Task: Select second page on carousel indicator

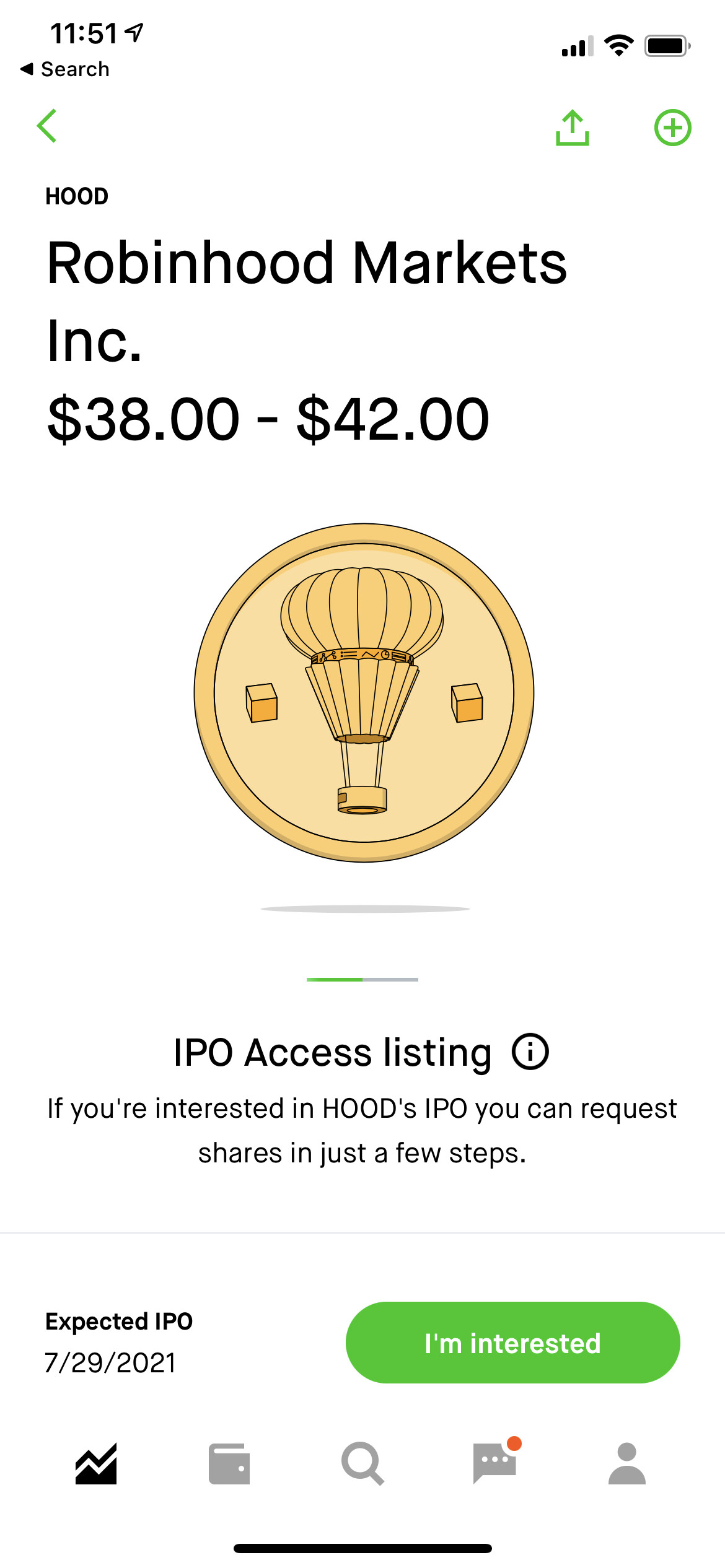Action: coord(389,978)
